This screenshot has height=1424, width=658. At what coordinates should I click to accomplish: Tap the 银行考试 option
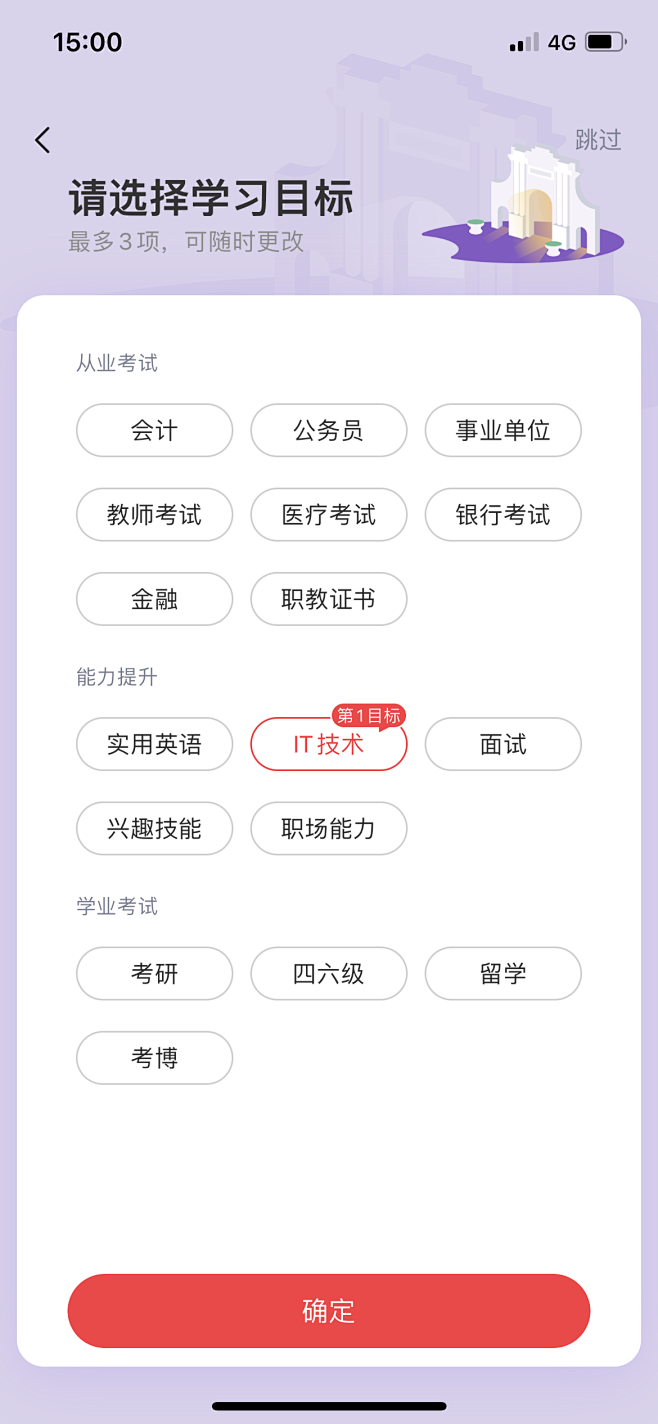503,515
